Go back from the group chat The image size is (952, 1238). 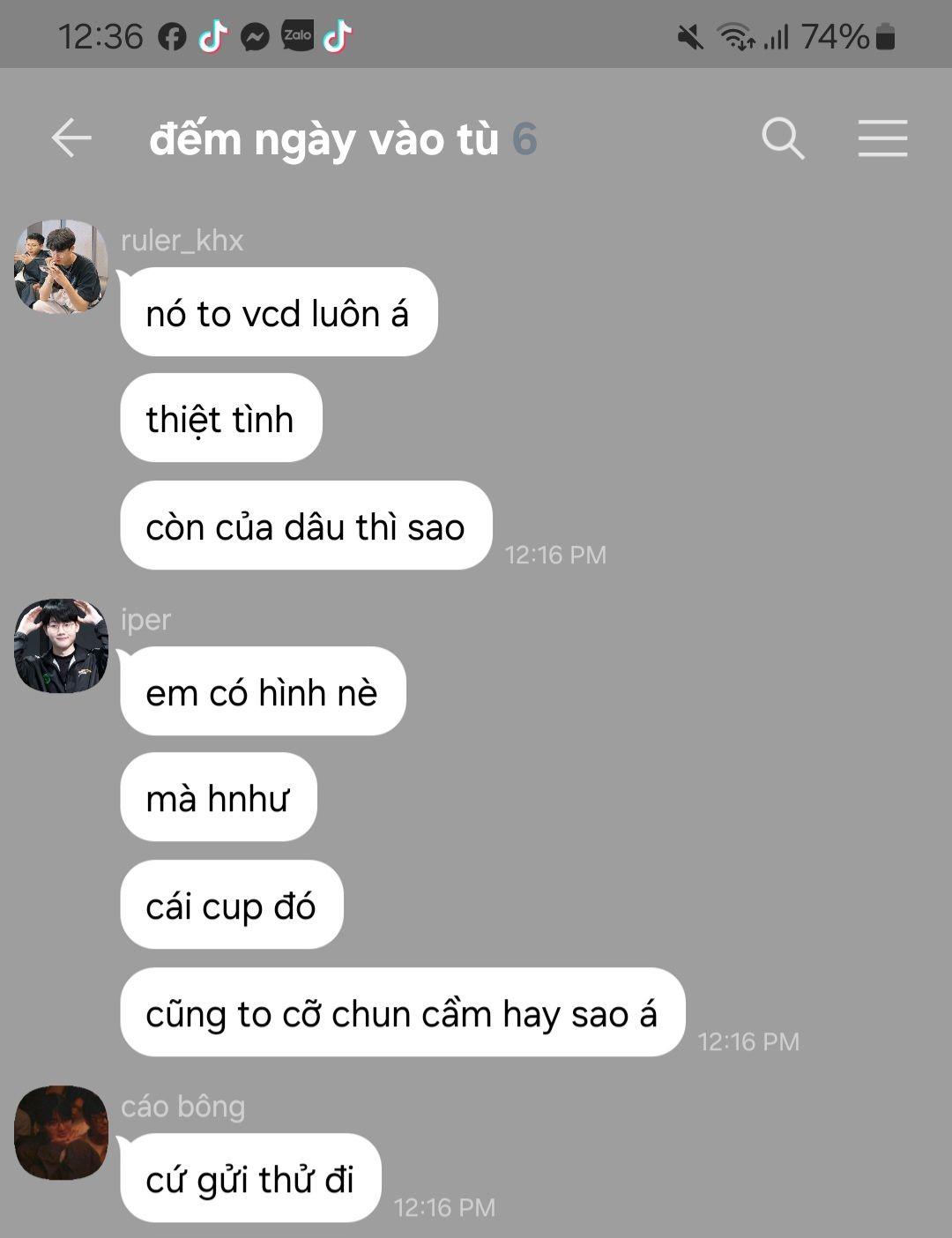(x=71, y=138)
